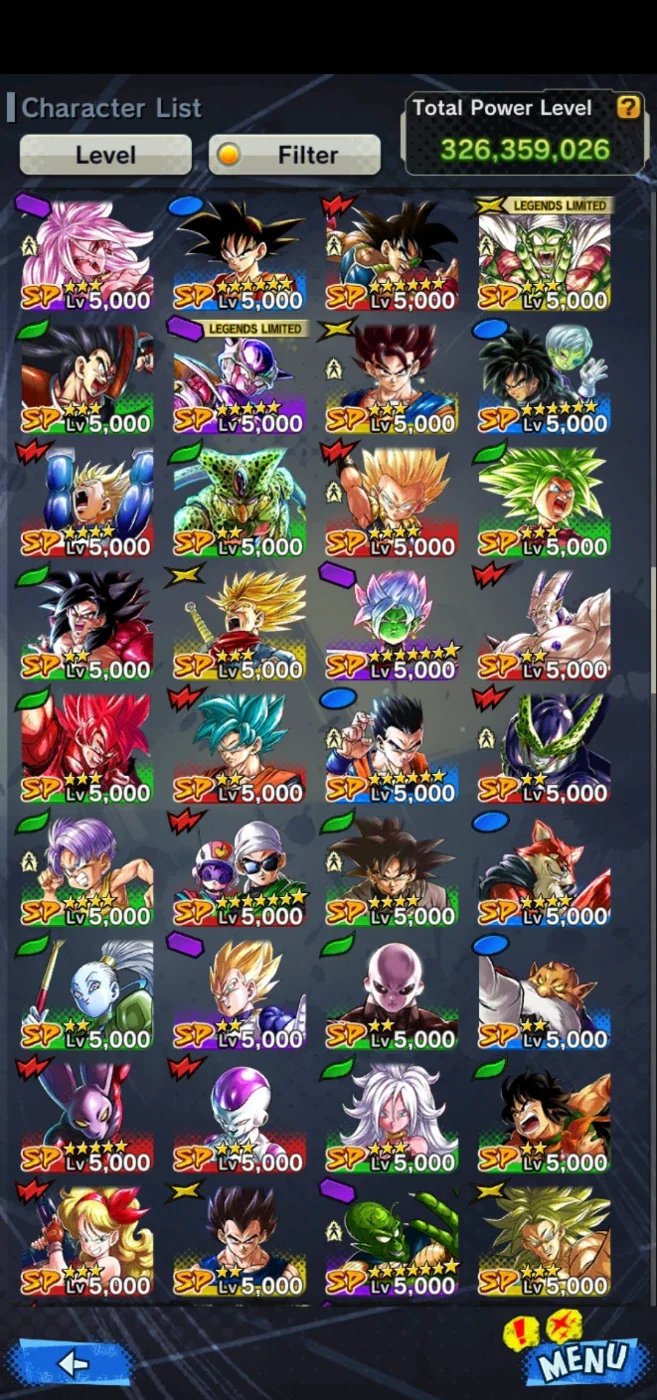The image size is (657, 1400).
Task: Select the green-haired Broly card
Action: click(x=543, y=501)
